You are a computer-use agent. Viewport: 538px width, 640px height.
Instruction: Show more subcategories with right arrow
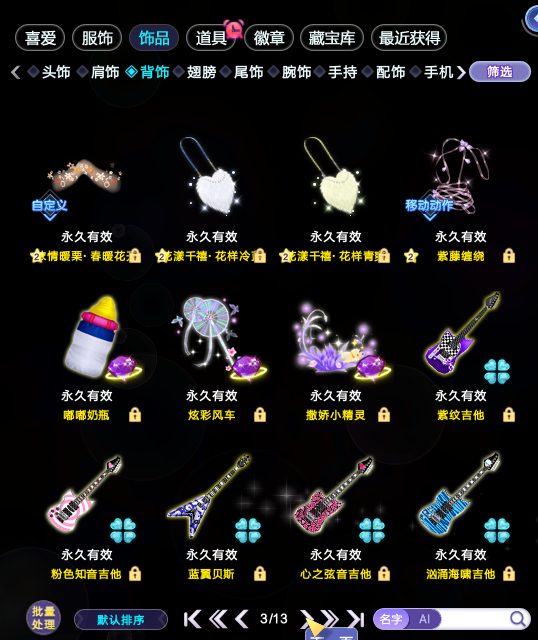tap(461, 72)
